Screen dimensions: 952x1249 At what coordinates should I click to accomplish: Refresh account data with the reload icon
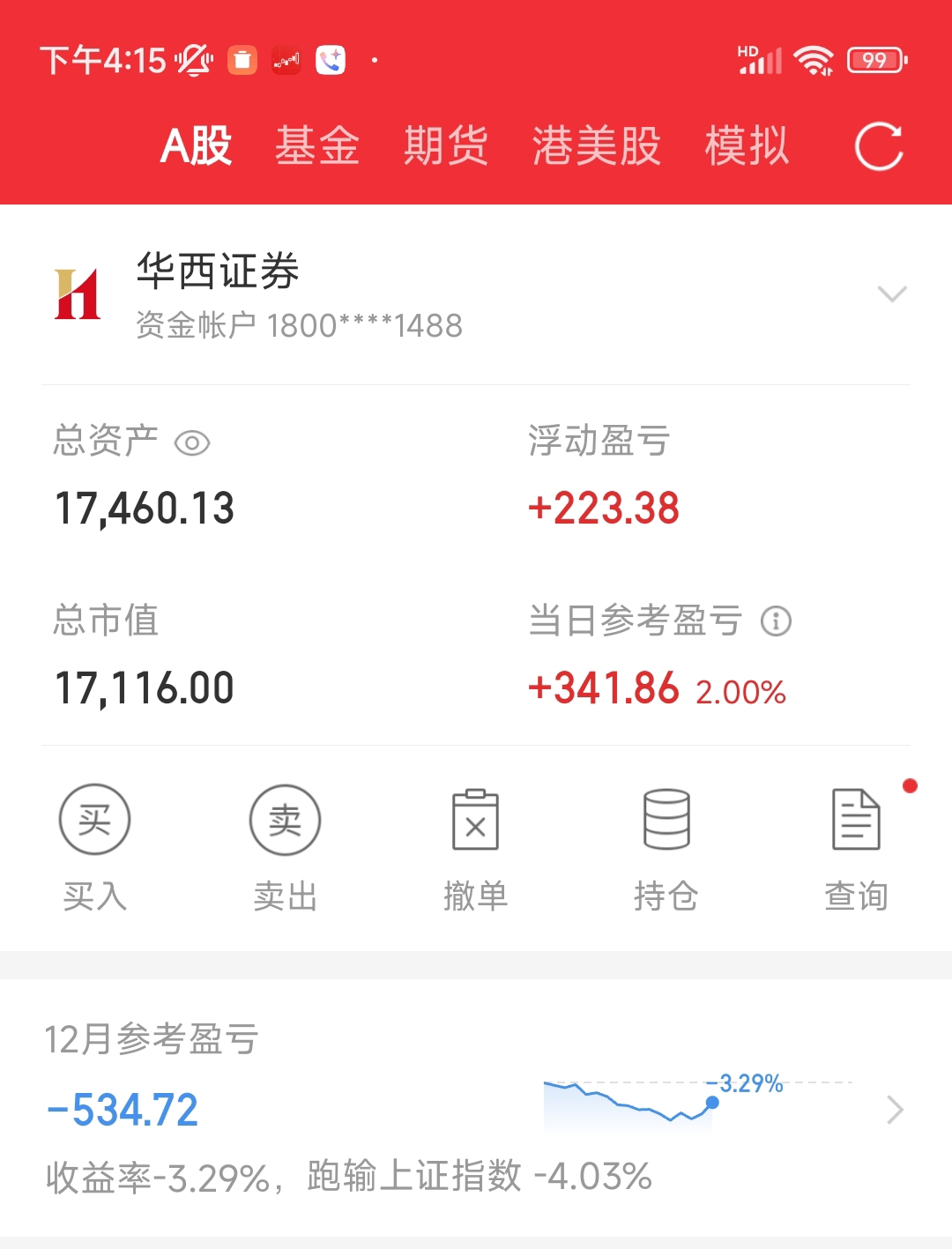click(x=879, y=146)
